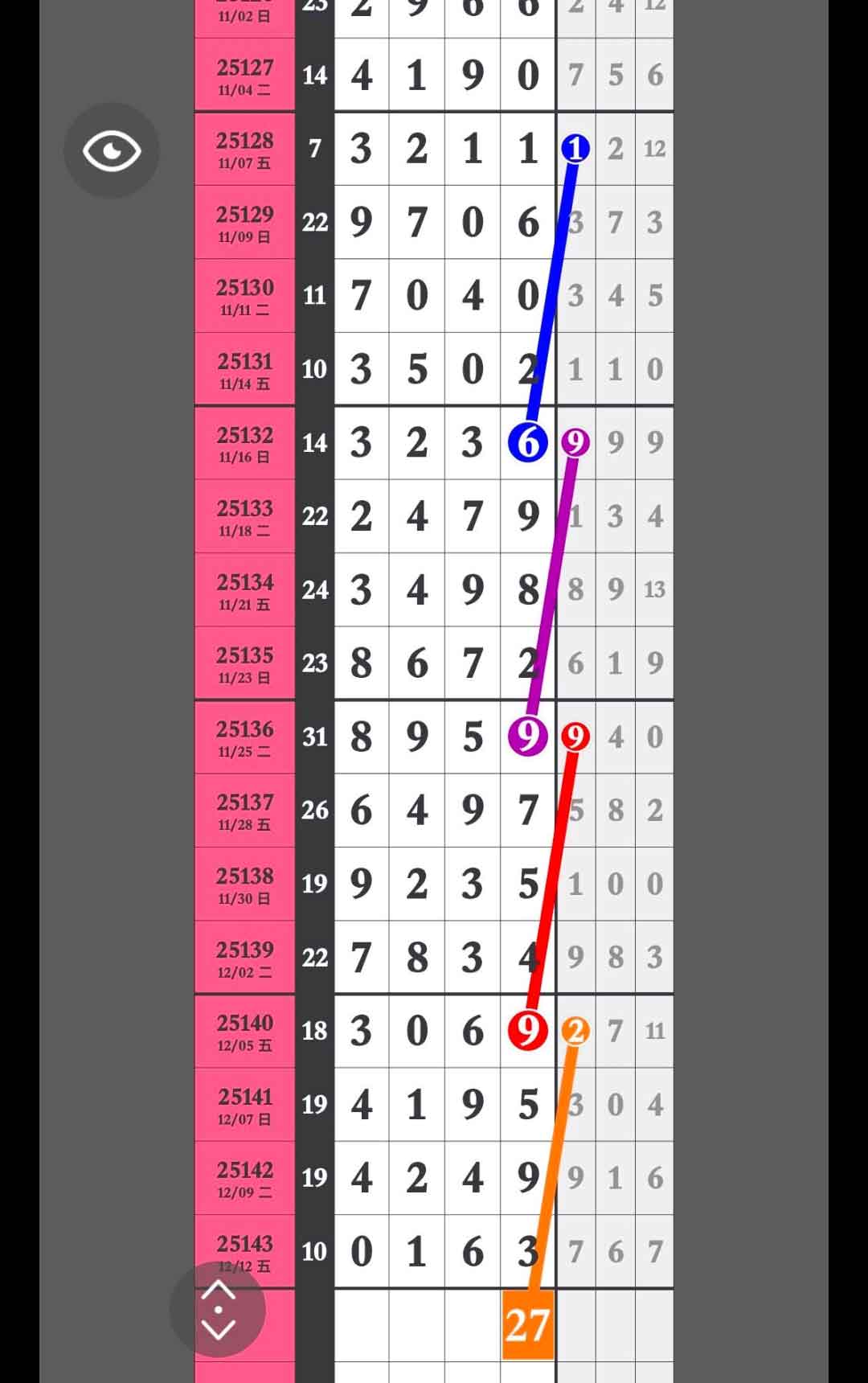Select the purple circled 9 beside the blue 6
The height and width of the screenshot is (1383, 868).
(575, 443)
